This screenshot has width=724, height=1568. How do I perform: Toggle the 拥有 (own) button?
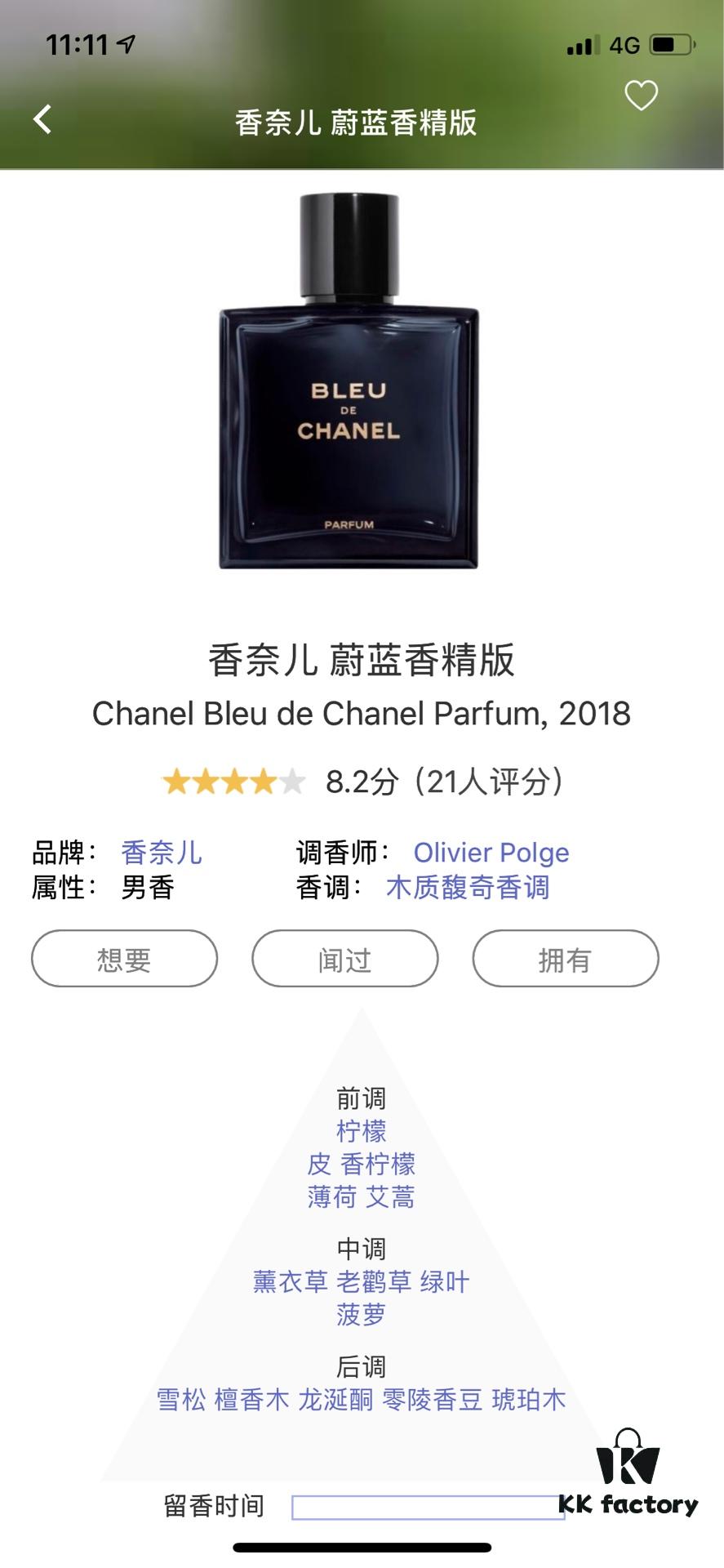(566, 960)
